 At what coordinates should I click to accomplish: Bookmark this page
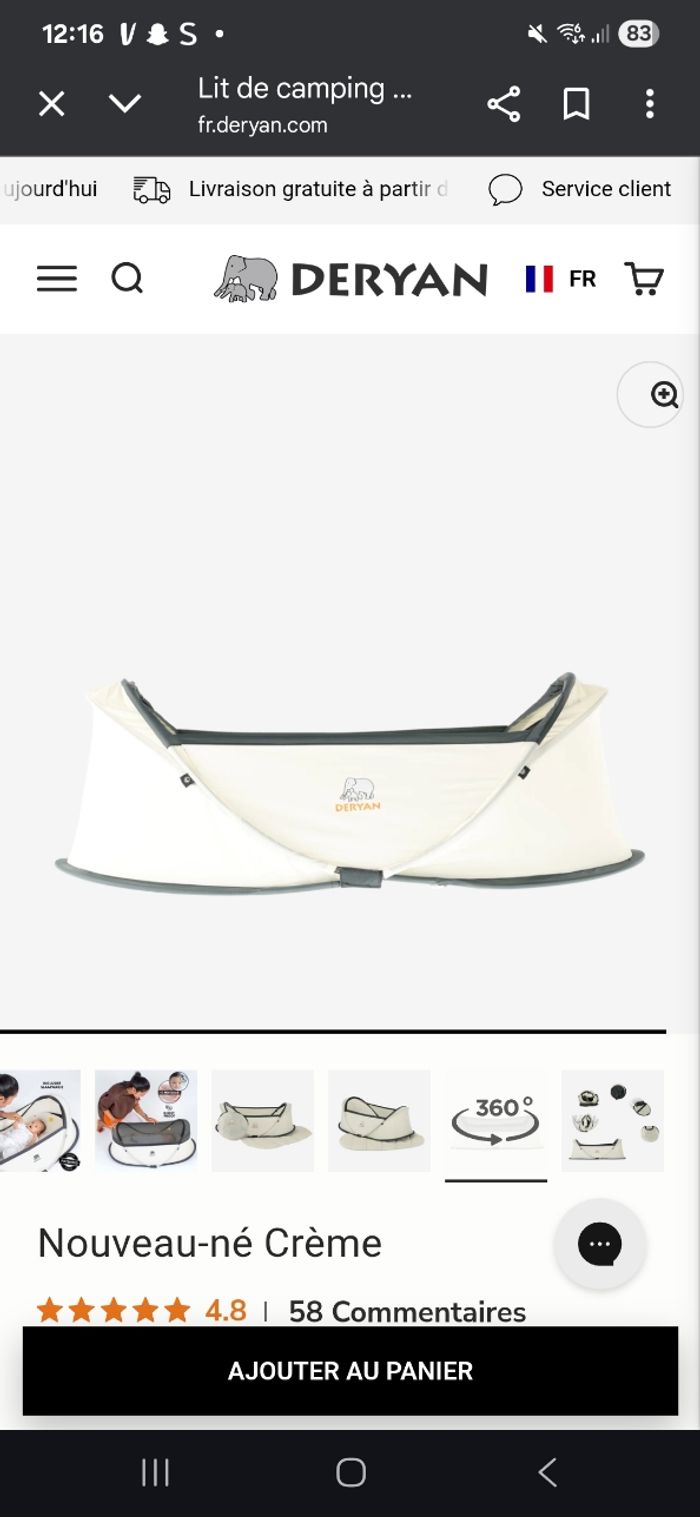click(x=576, y=104)
